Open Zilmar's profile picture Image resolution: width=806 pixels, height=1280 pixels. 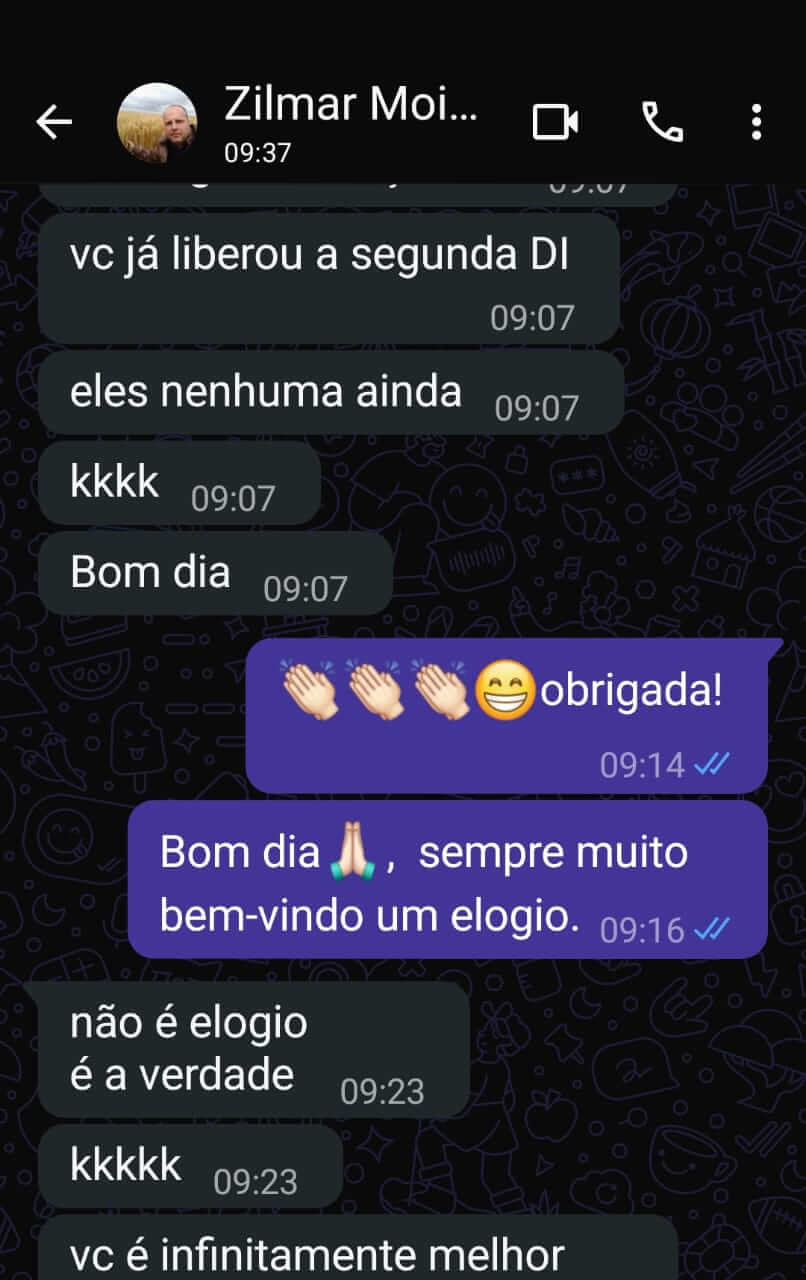coord(157,123)
